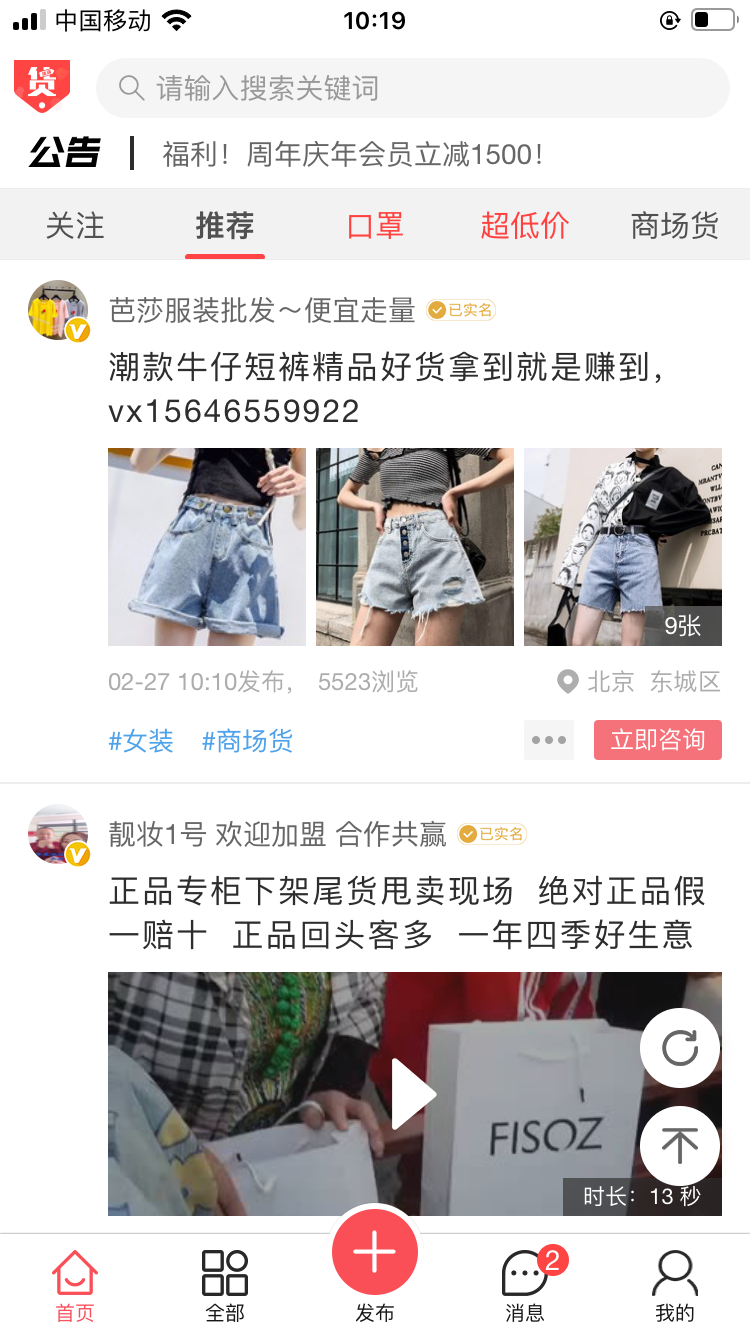Switch to the 超低价 tab
750x1334 pixels.
point(524,226)
